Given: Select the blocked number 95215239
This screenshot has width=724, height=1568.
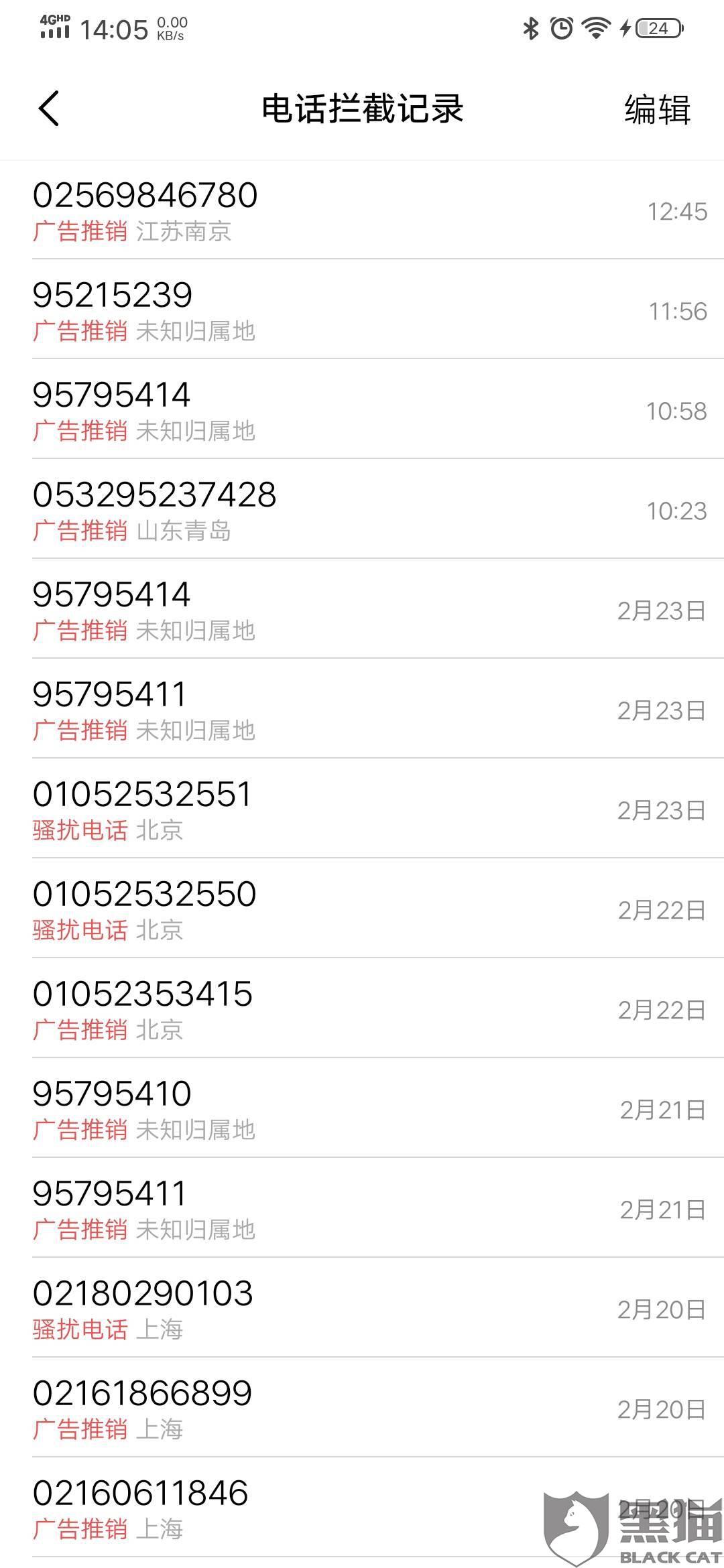Looking at the screenshot, I should point(362,310).
